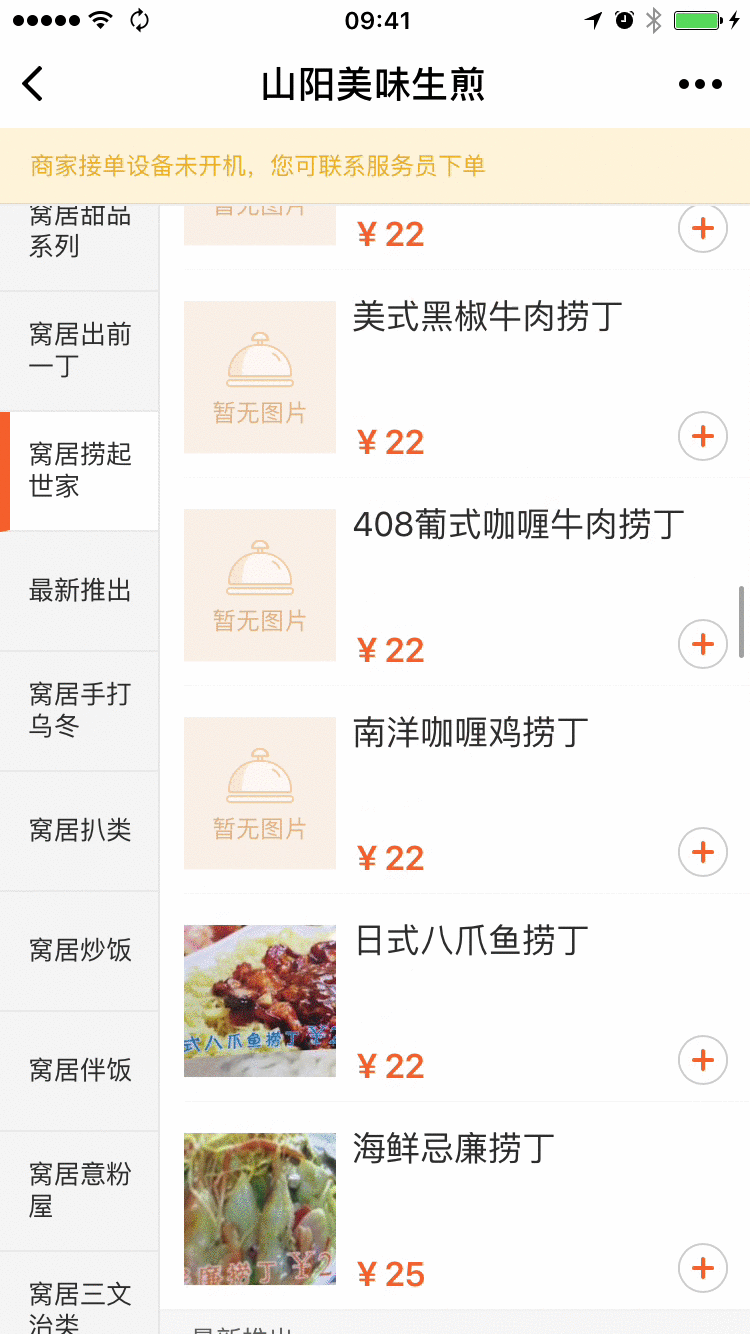Tap the back arrow to exit the restaurant menu

[32, 84]
